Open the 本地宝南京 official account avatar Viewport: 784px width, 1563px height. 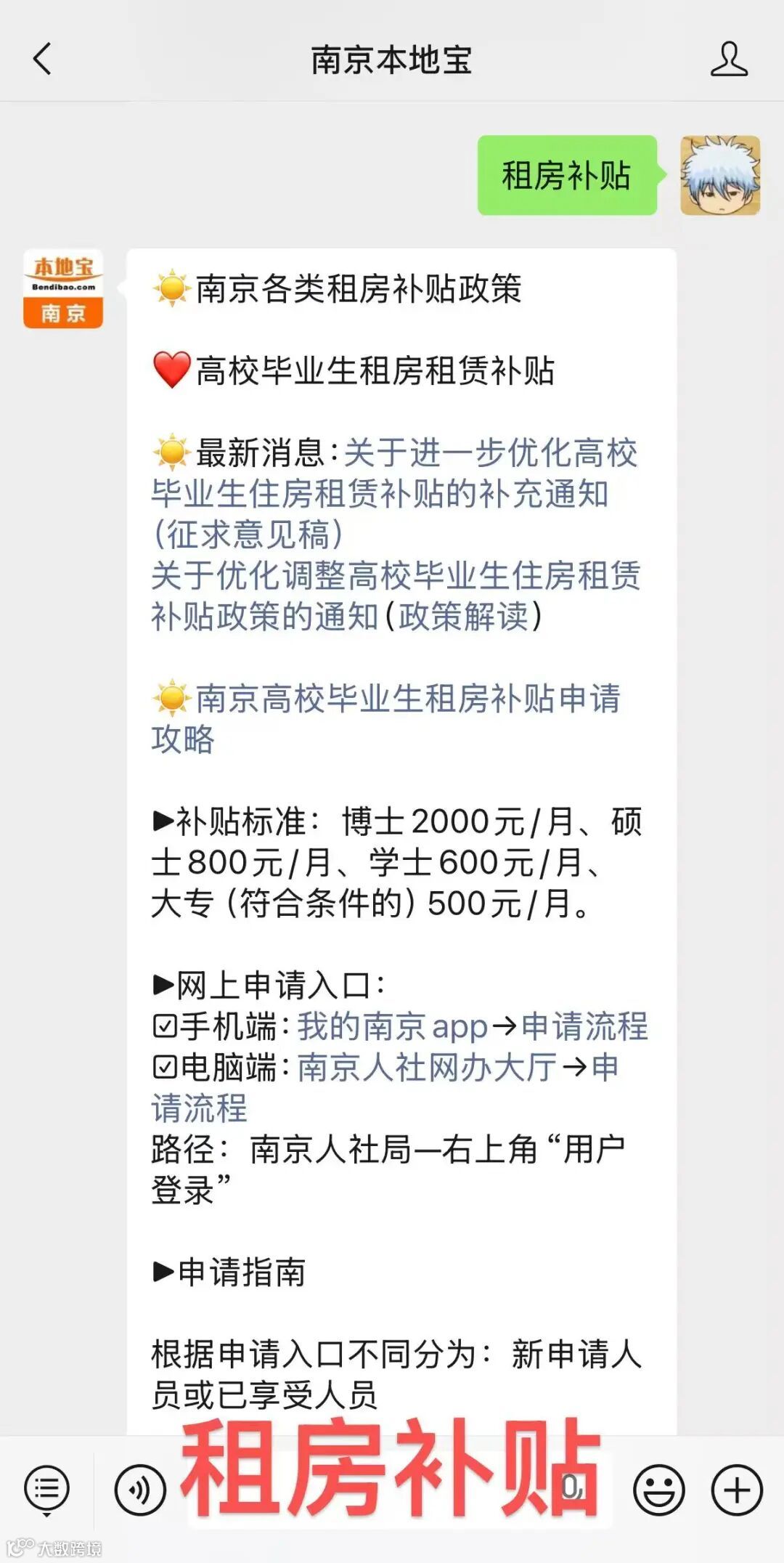pos(63,290)
